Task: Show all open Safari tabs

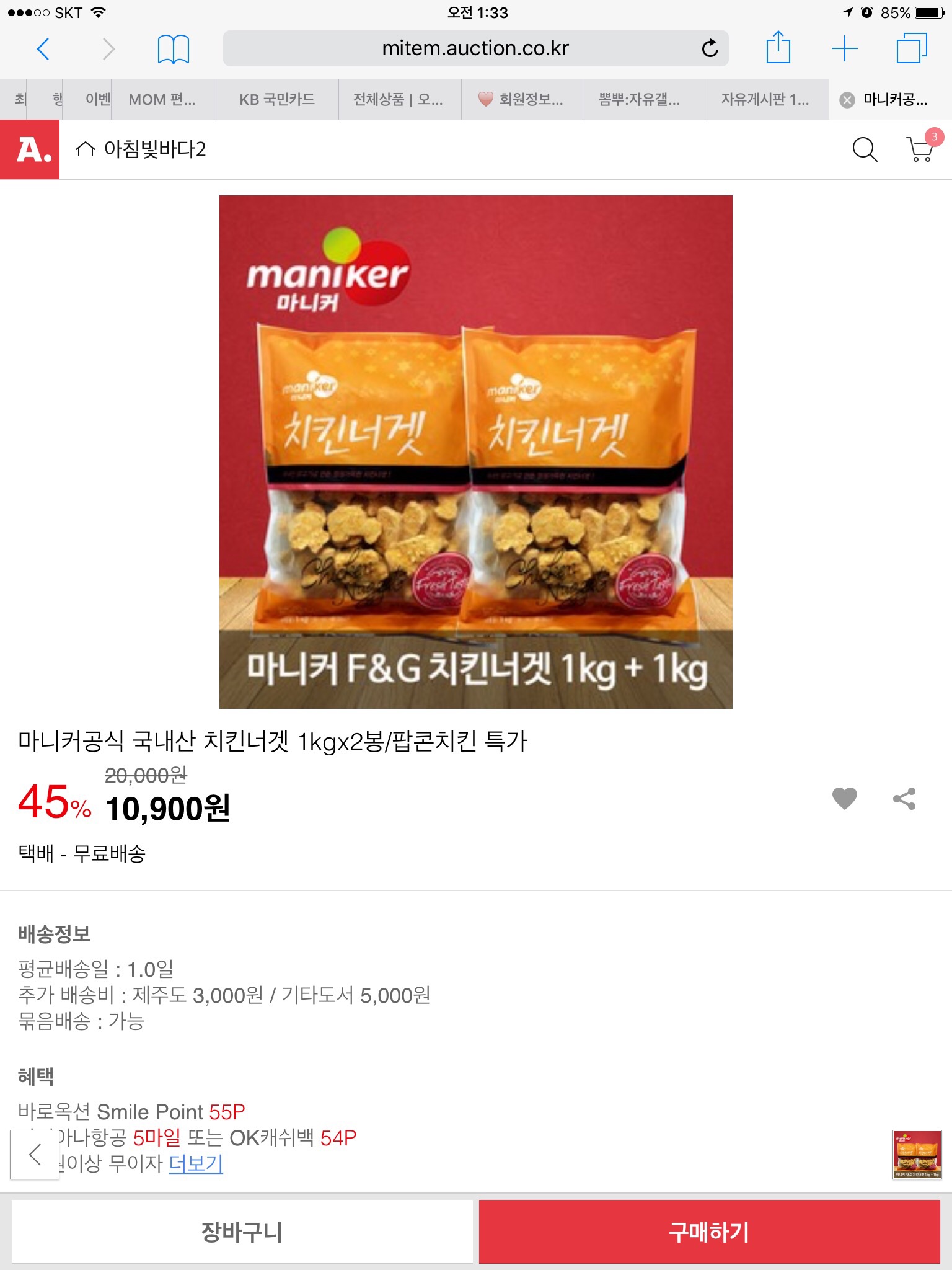Action: (x=912, y=48)
